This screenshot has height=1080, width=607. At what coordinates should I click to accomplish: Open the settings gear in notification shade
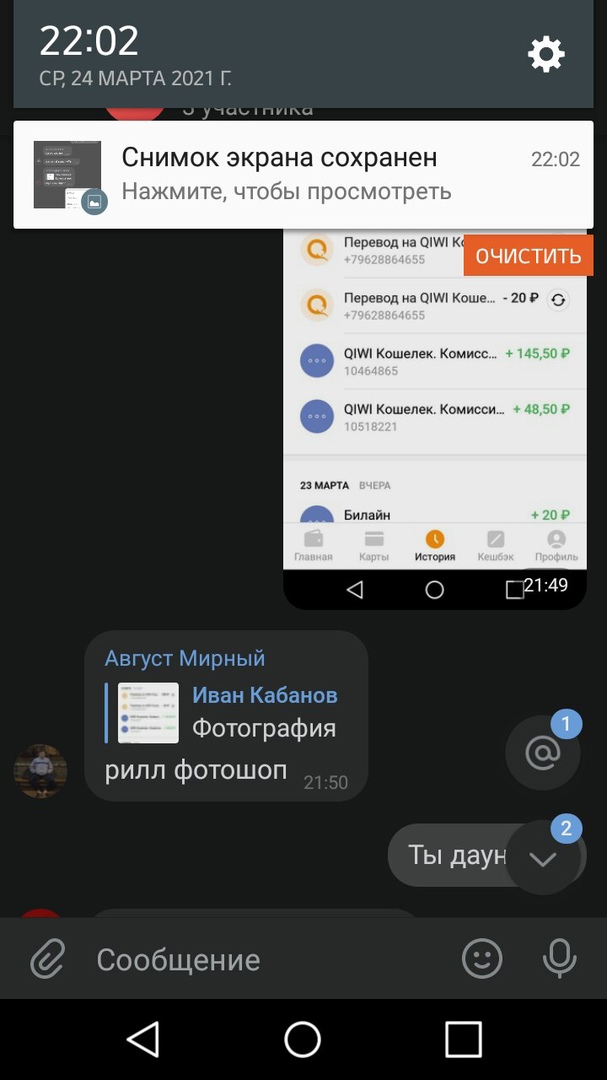tap(546, 54)
